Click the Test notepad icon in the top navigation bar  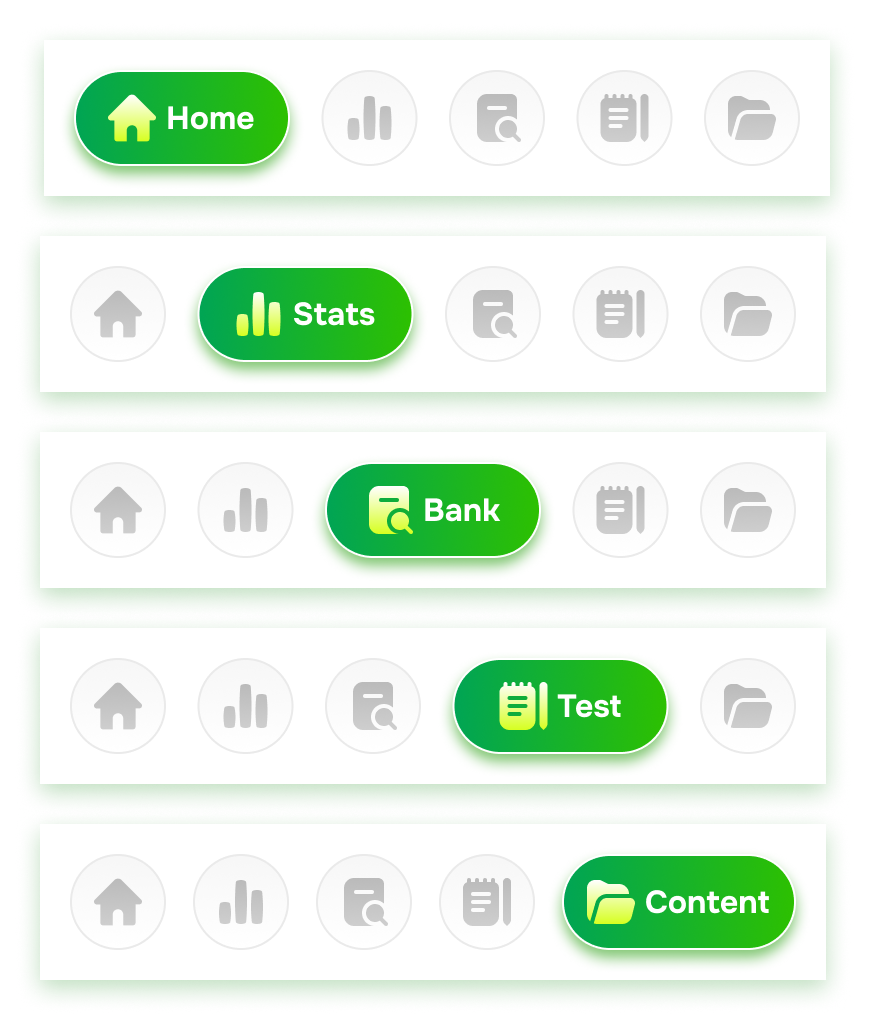[x=624, y=117]
